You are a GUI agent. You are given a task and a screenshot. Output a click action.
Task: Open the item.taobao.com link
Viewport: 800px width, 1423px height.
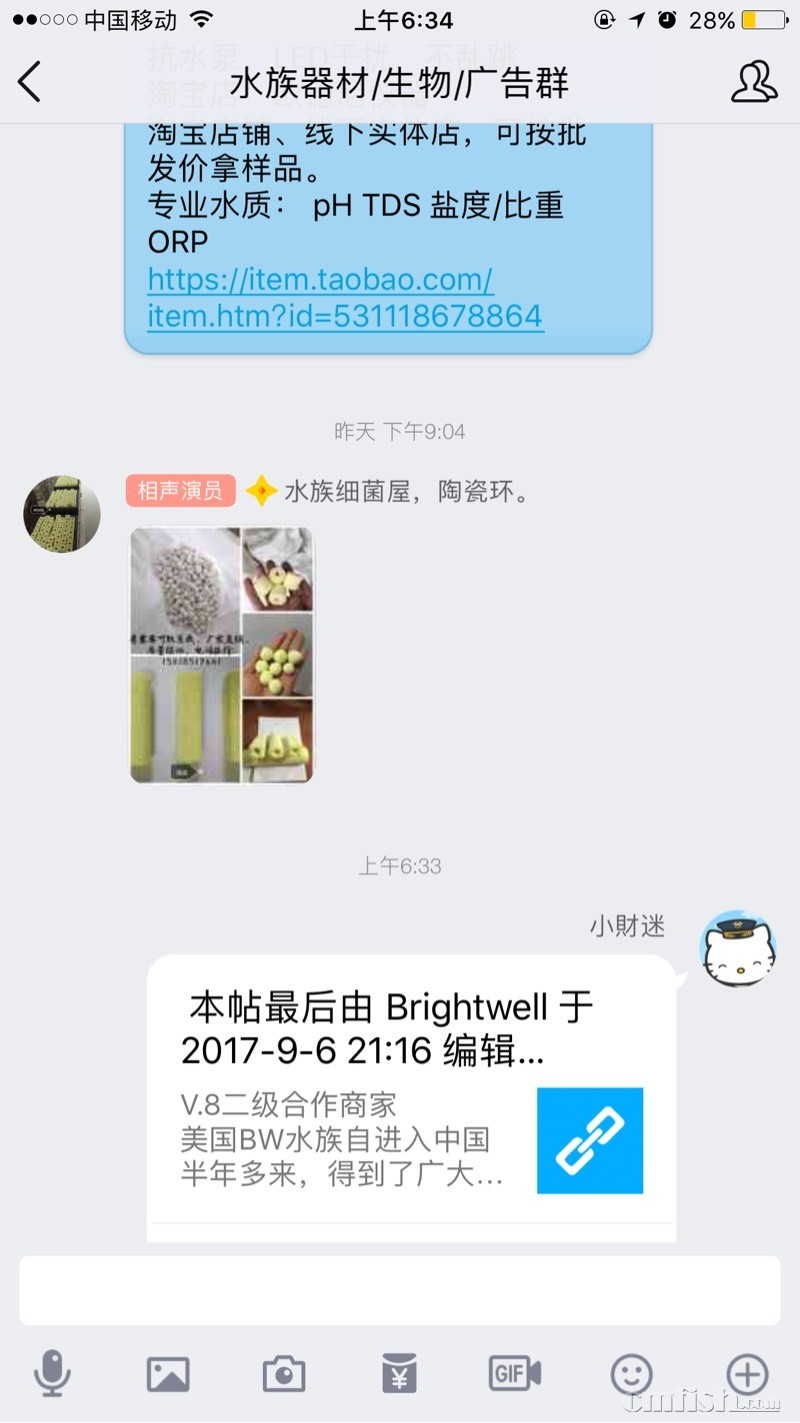coord(345,297)
